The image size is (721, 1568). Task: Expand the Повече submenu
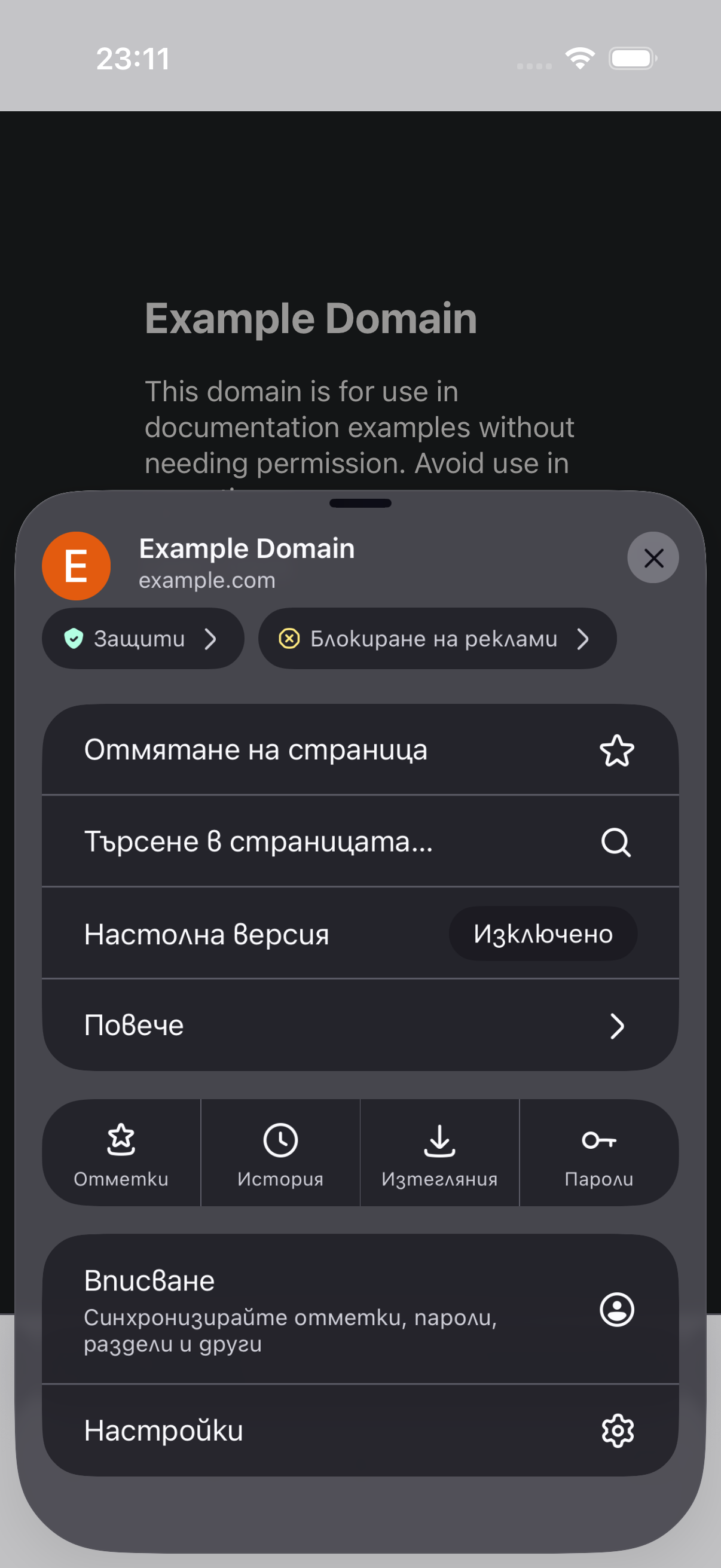click(360, 1025)
